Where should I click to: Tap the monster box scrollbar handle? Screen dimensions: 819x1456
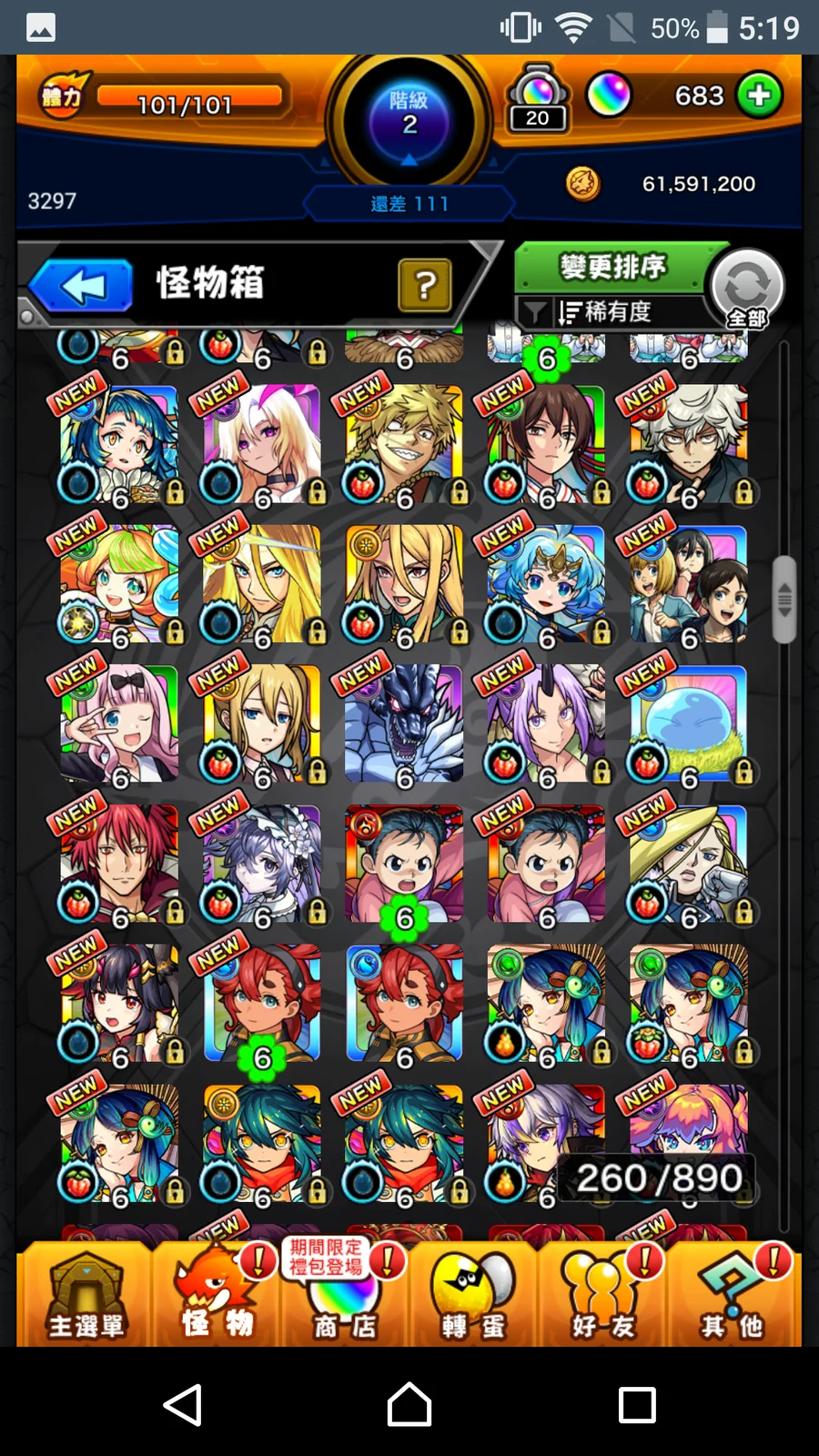[x=784, y=600]
